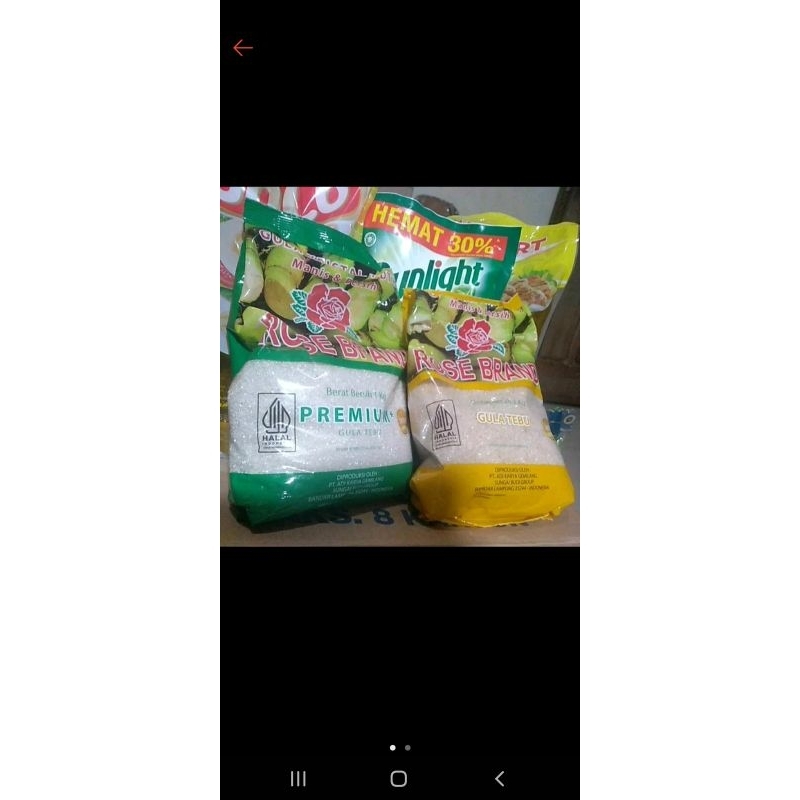The image size is (800, 800).
Task: Go to the home screen
Action: (399, 778)
